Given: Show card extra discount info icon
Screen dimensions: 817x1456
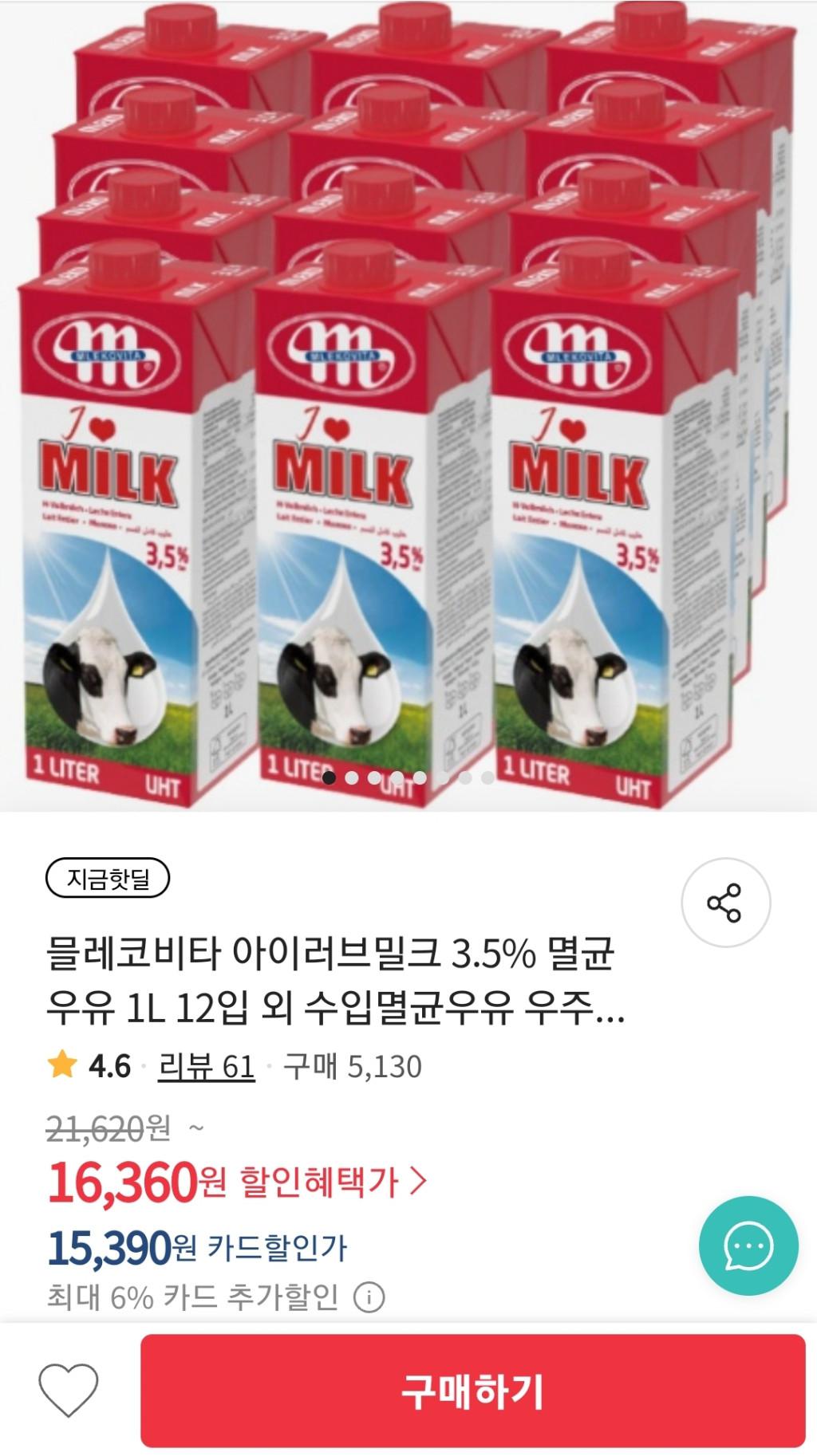Looking at the screenshot, I should pyautogui.click(x=369, y=1298).
